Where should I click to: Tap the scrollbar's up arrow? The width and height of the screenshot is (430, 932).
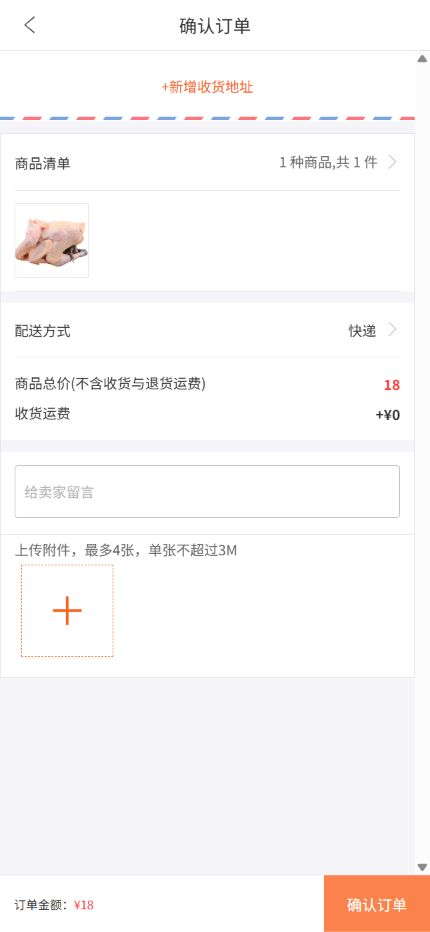coord(422,58)
